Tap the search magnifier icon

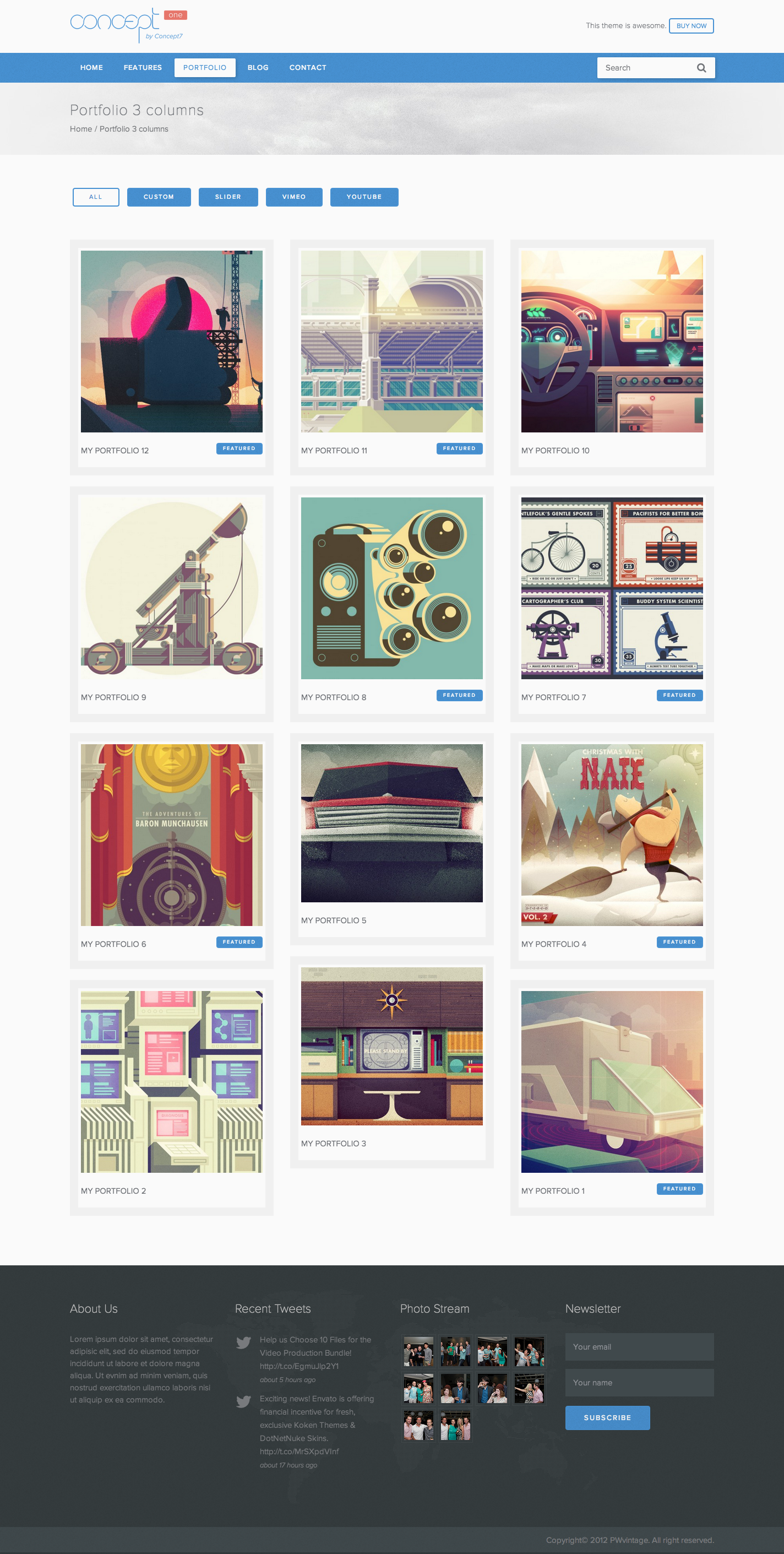coord(701,68)
